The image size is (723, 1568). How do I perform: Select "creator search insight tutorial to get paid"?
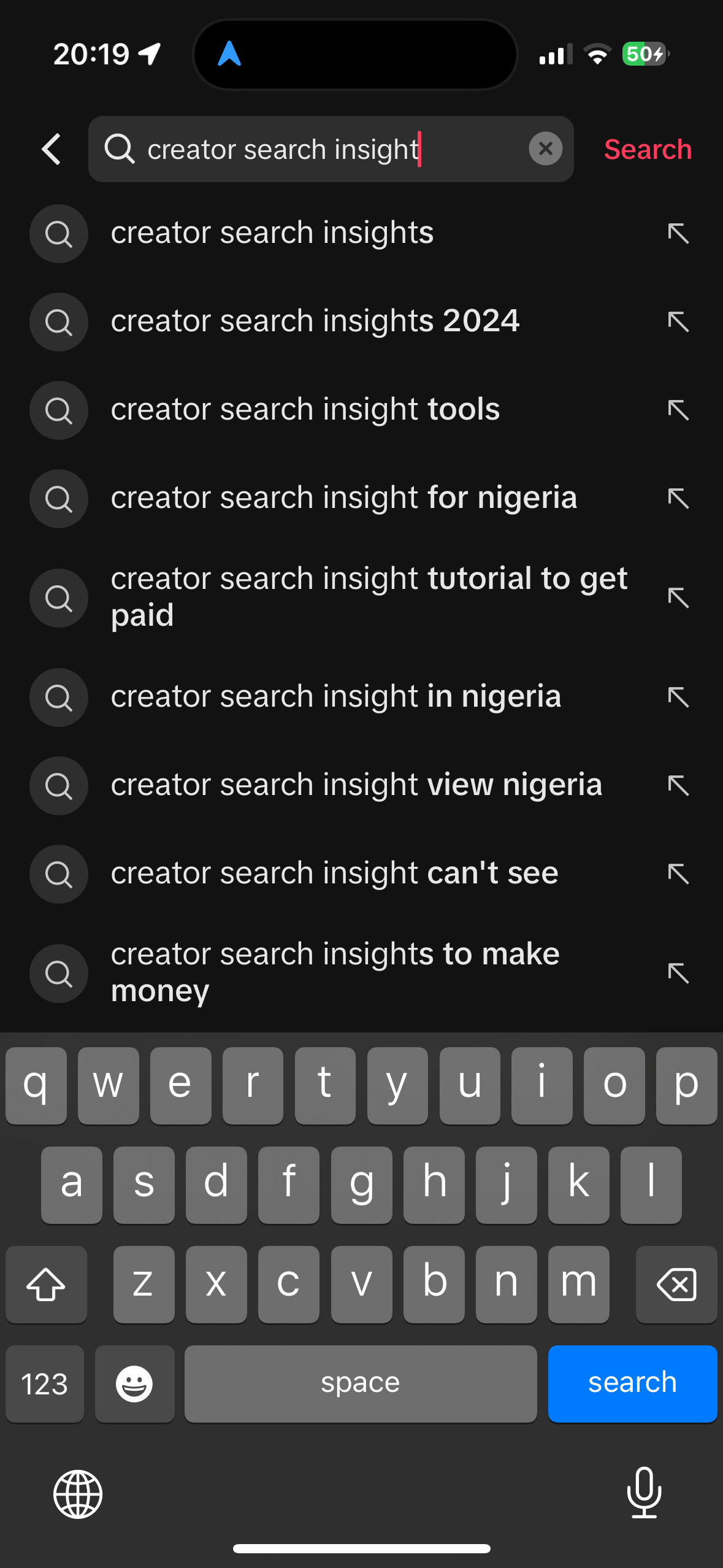click(369, 597)
